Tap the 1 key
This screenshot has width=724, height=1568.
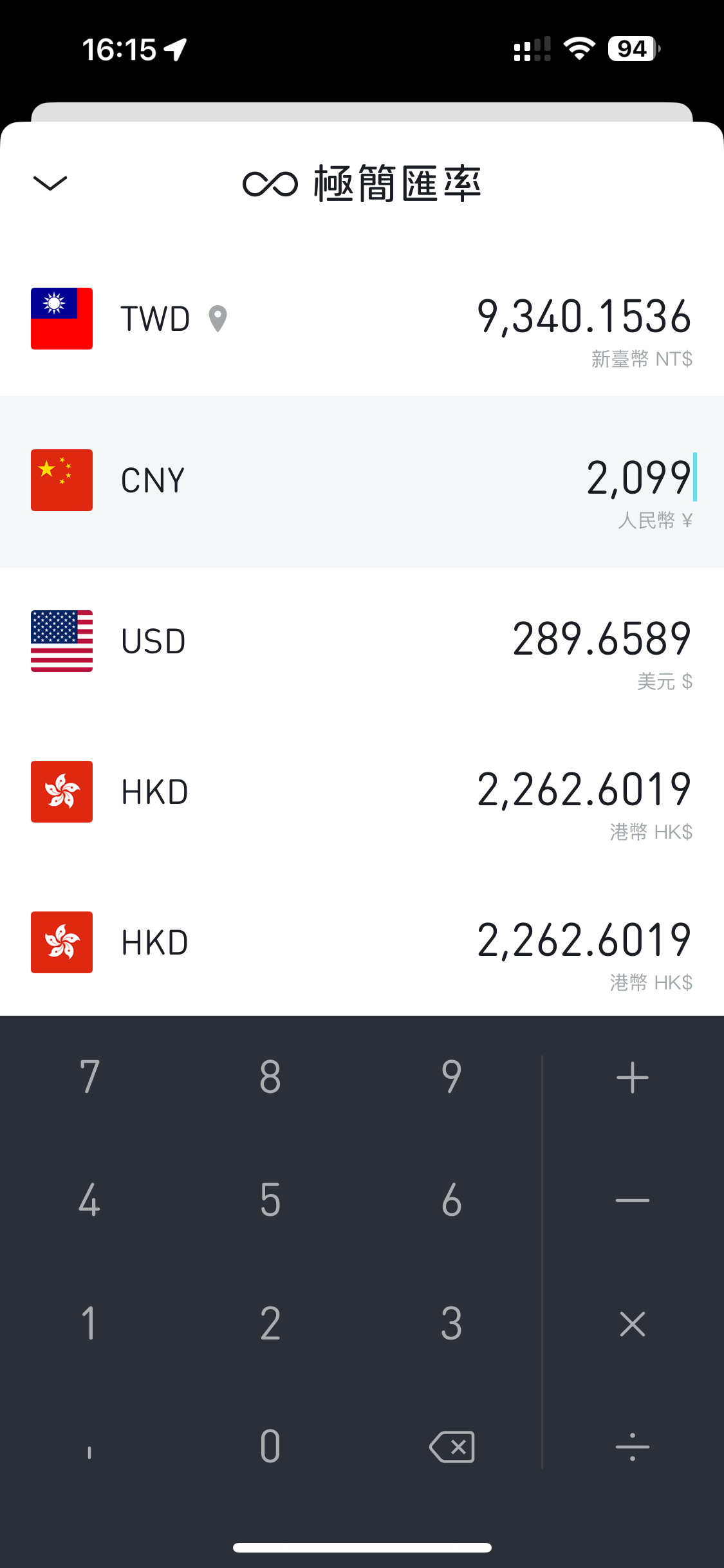[x=89, y=1323]
